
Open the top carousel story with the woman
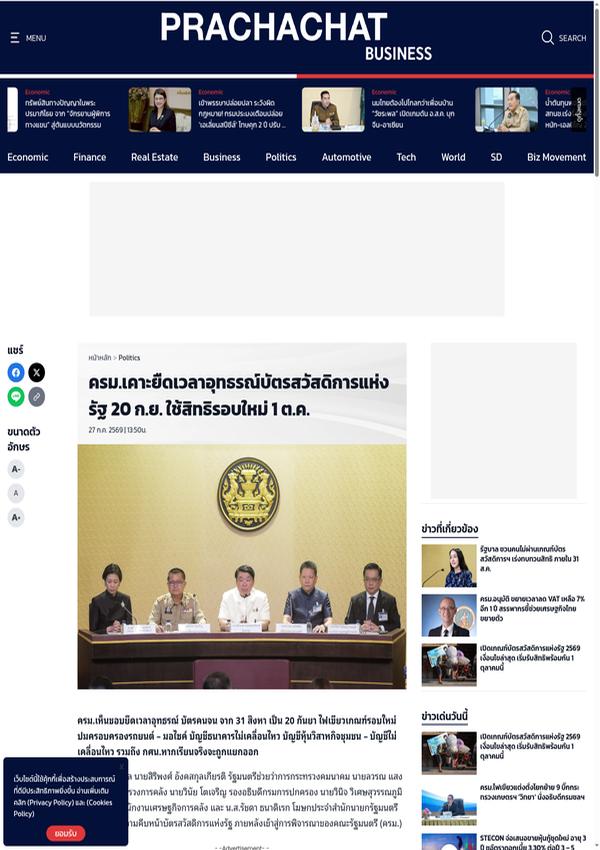coord(209,110)
